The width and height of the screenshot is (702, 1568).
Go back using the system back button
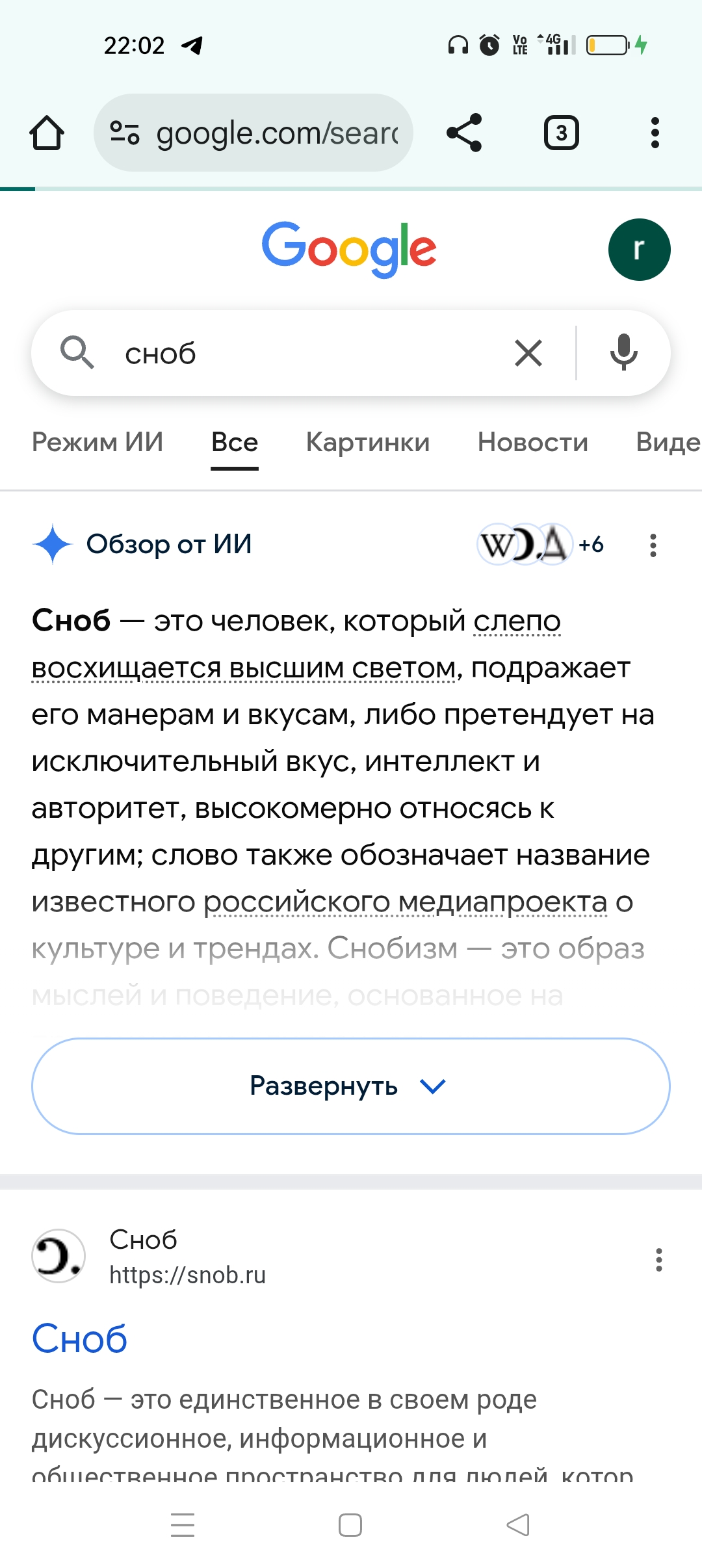518,1525
